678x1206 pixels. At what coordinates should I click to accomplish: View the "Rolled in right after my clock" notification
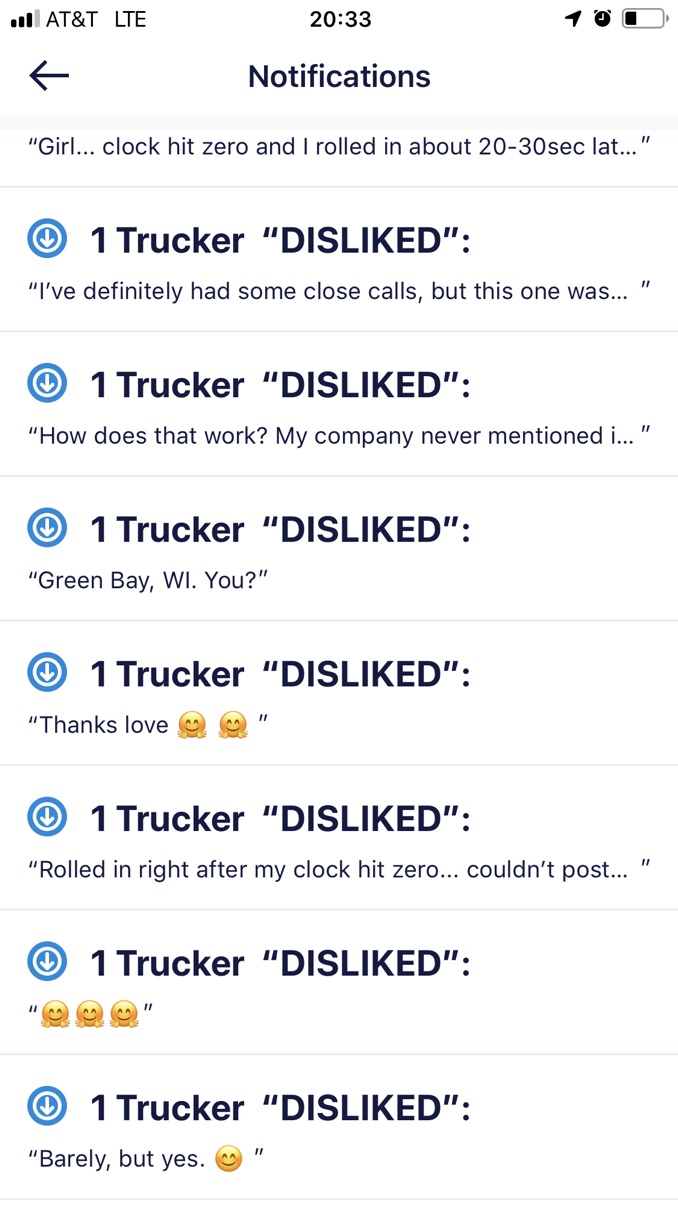coord(339,841)
